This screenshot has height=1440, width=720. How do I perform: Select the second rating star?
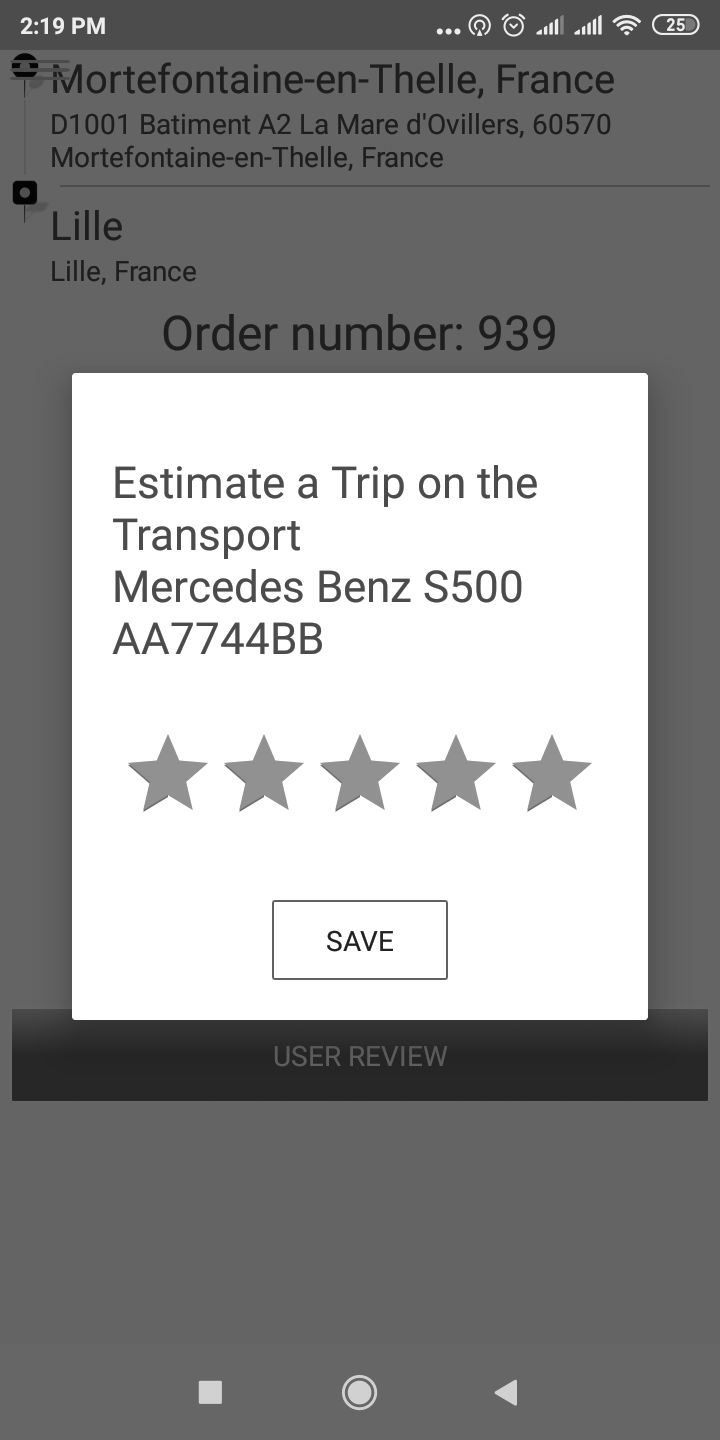264,773
